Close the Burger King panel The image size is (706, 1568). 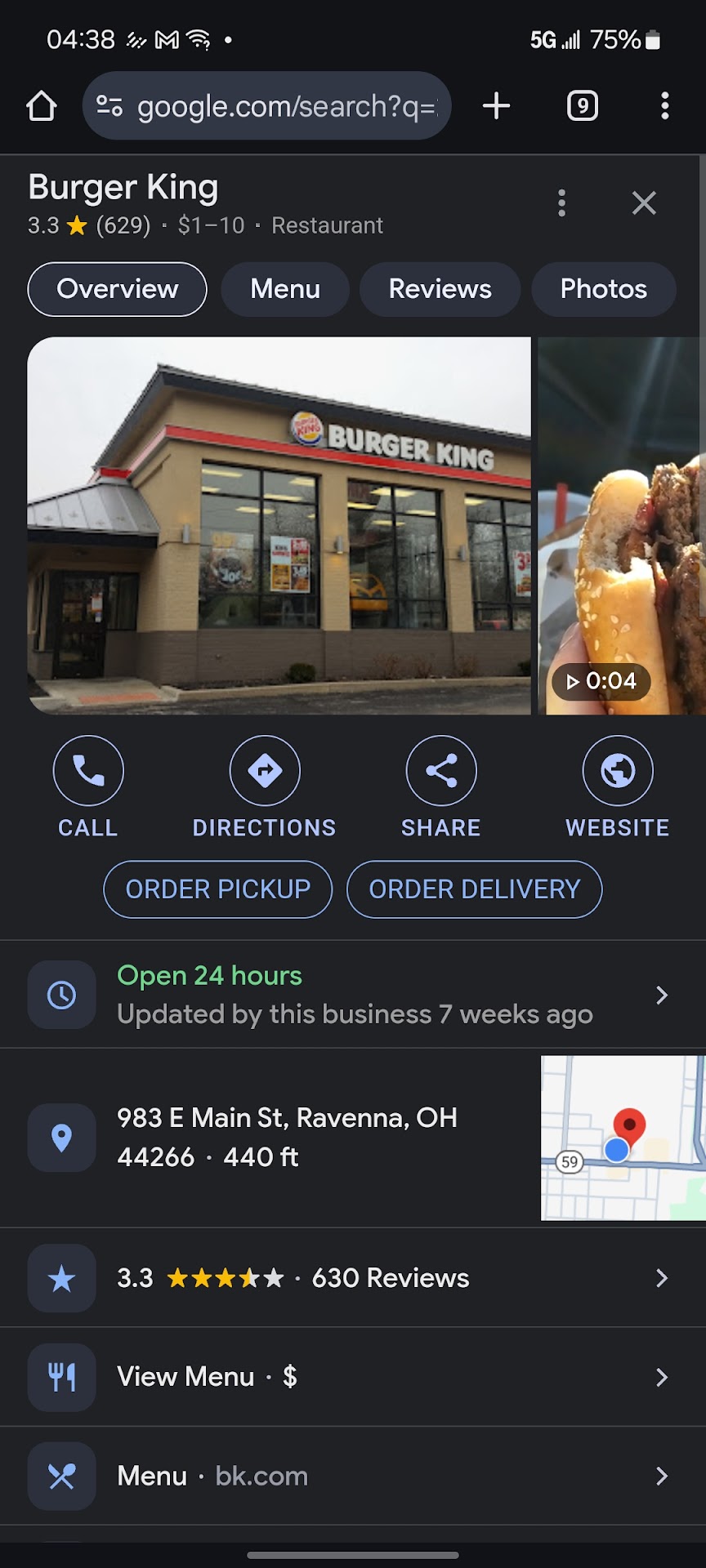click(x=644, y=203)
